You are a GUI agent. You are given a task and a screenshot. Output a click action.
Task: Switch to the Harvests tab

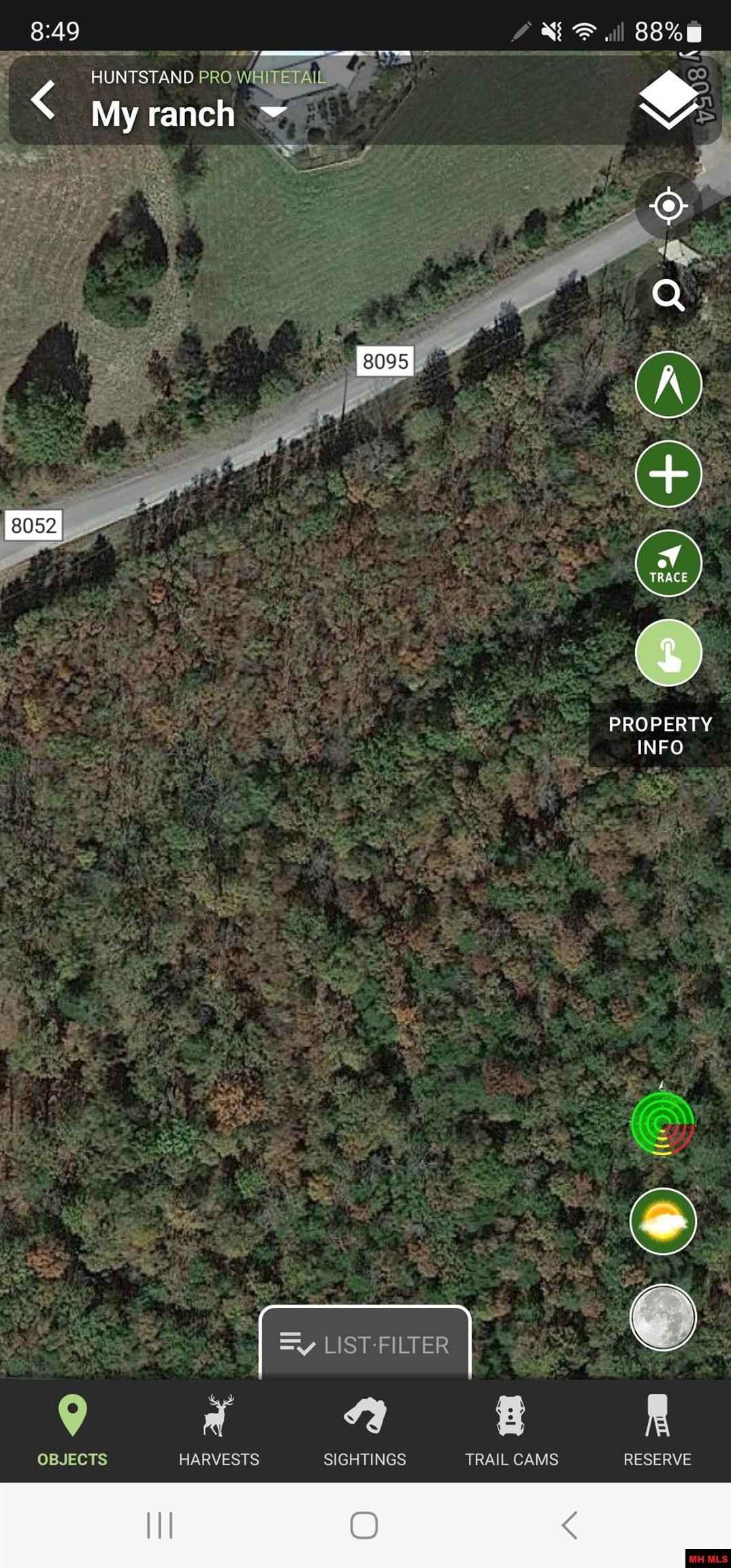[218, 1431]
